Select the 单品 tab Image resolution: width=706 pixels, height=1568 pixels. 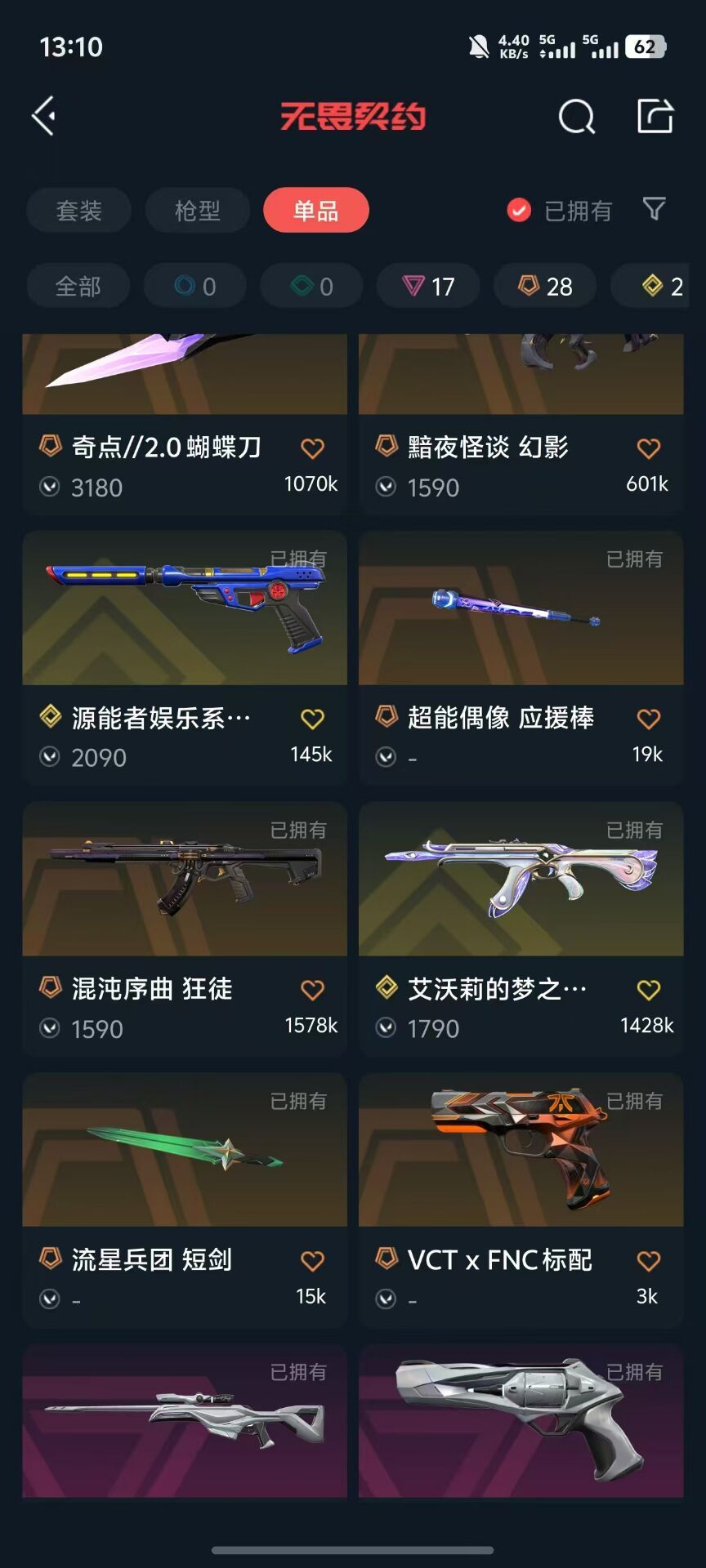(x=315, y=211)
